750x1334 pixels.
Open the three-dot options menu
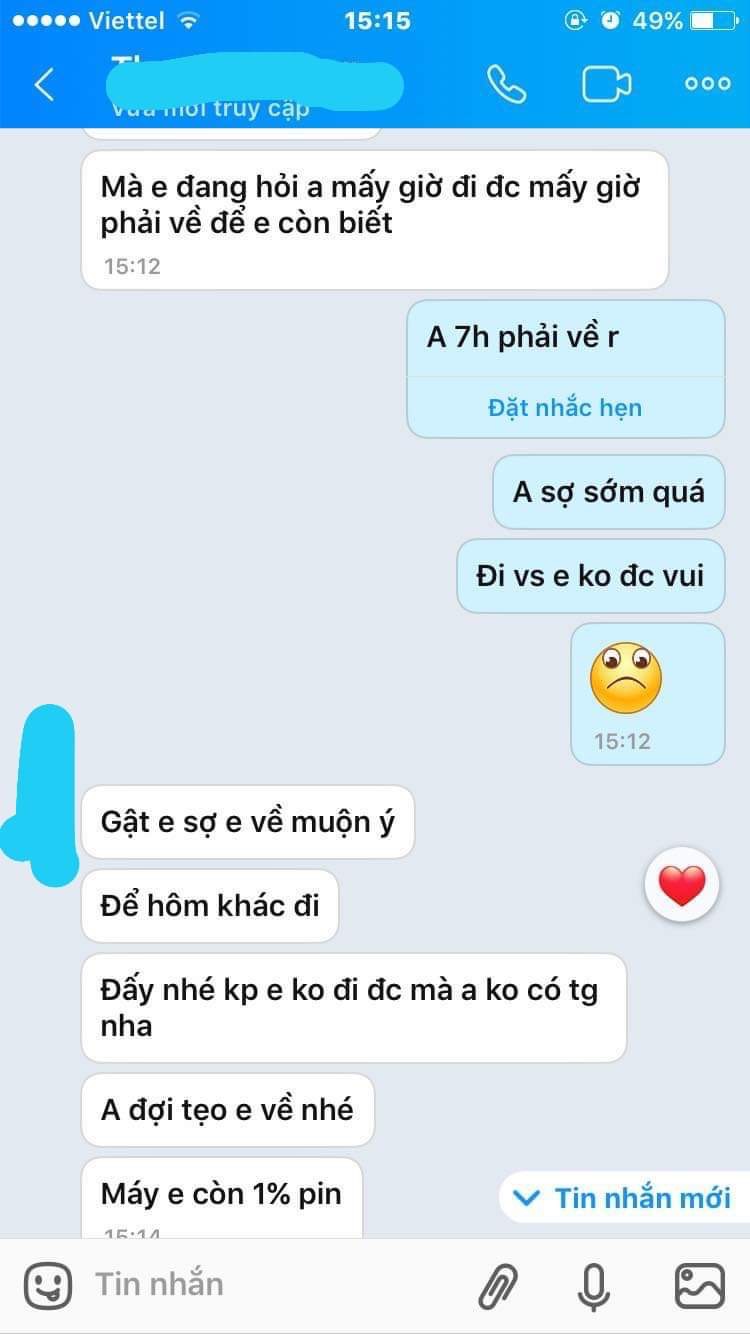(707, 85)
